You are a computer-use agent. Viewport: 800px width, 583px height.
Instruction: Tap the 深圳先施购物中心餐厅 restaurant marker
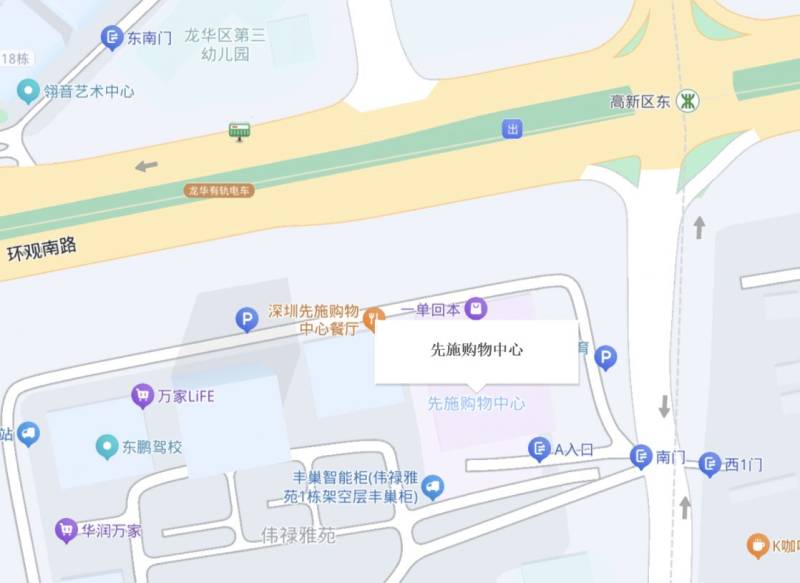(x=373, y=319)
